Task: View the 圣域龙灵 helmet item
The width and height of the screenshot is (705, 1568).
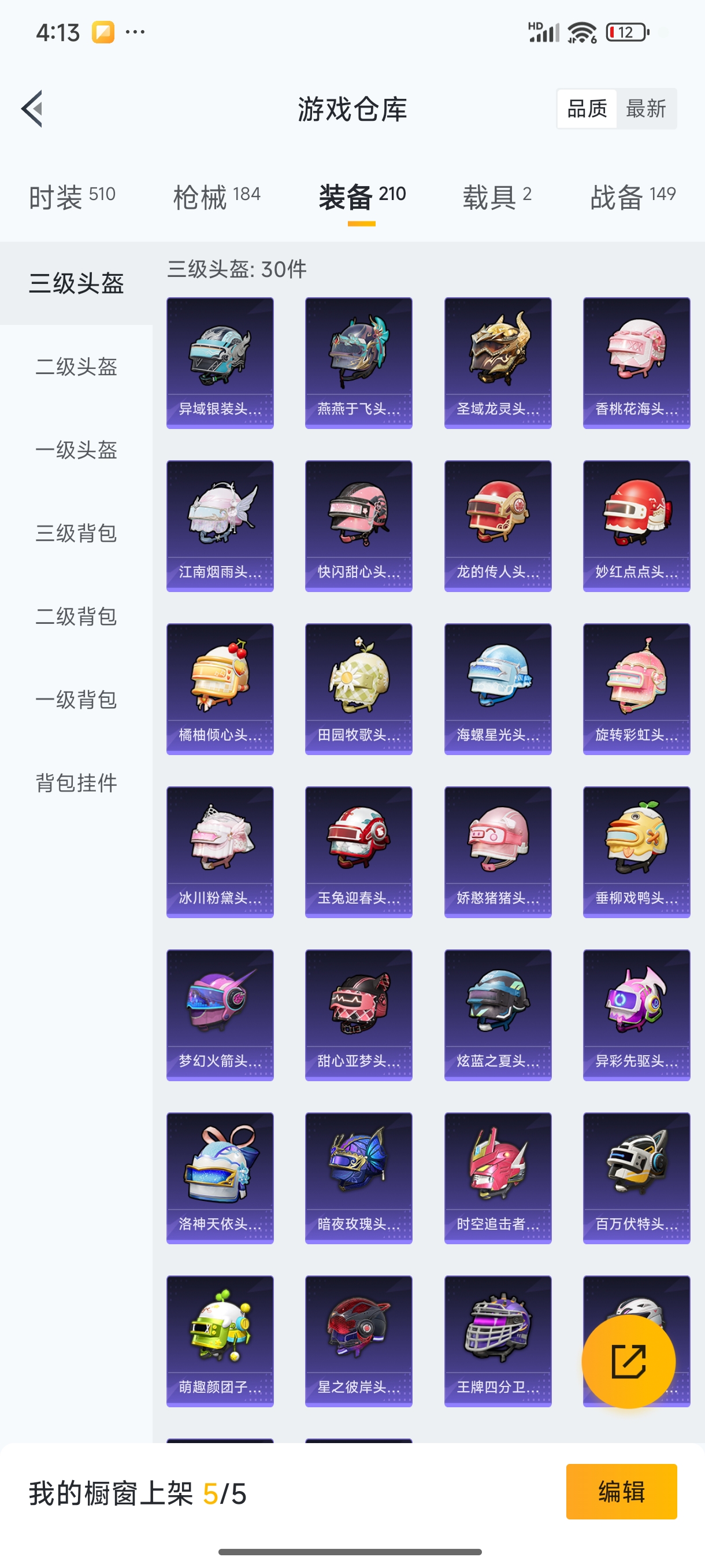Action: pyautogui.click(x=498, y=363)
